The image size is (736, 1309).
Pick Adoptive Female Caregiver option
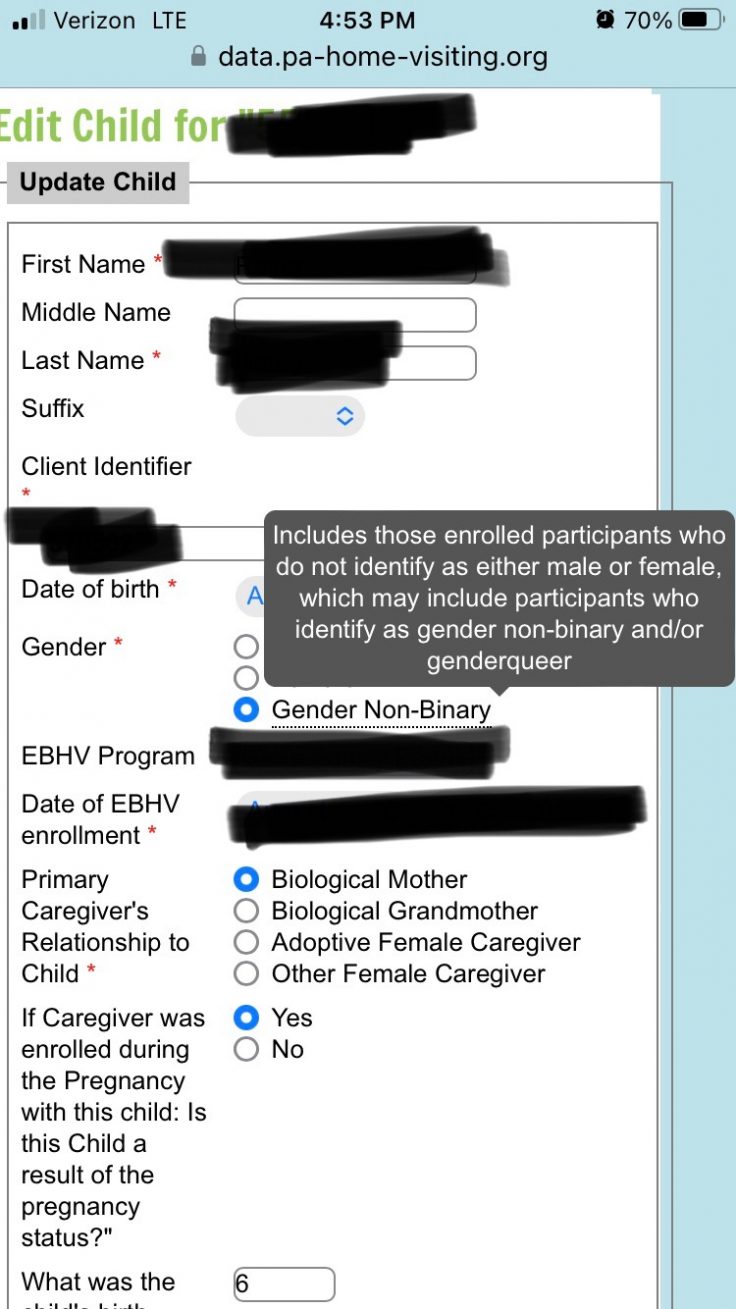246,942
